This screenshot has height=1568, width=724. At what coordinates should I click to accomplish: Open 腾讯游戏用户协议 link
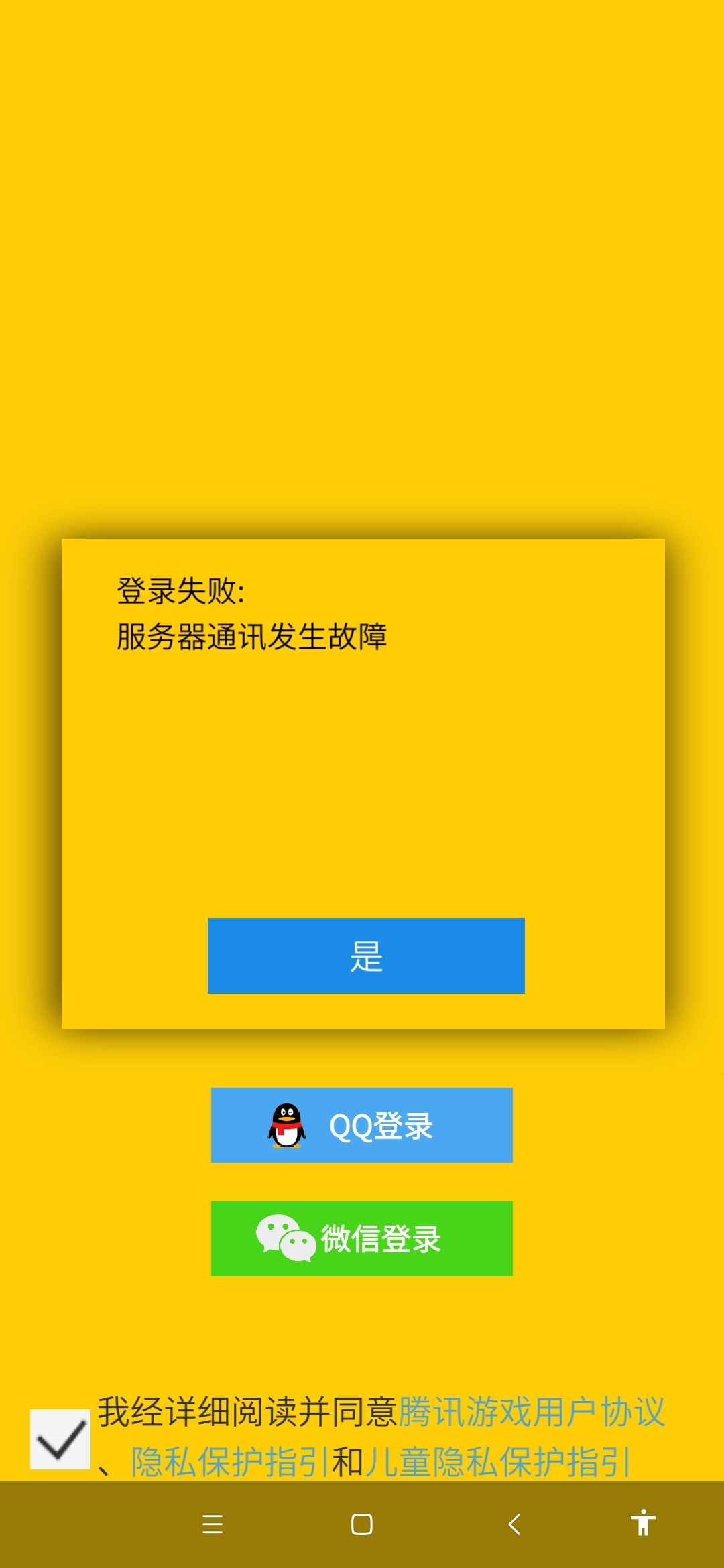tap(532, 1412)
